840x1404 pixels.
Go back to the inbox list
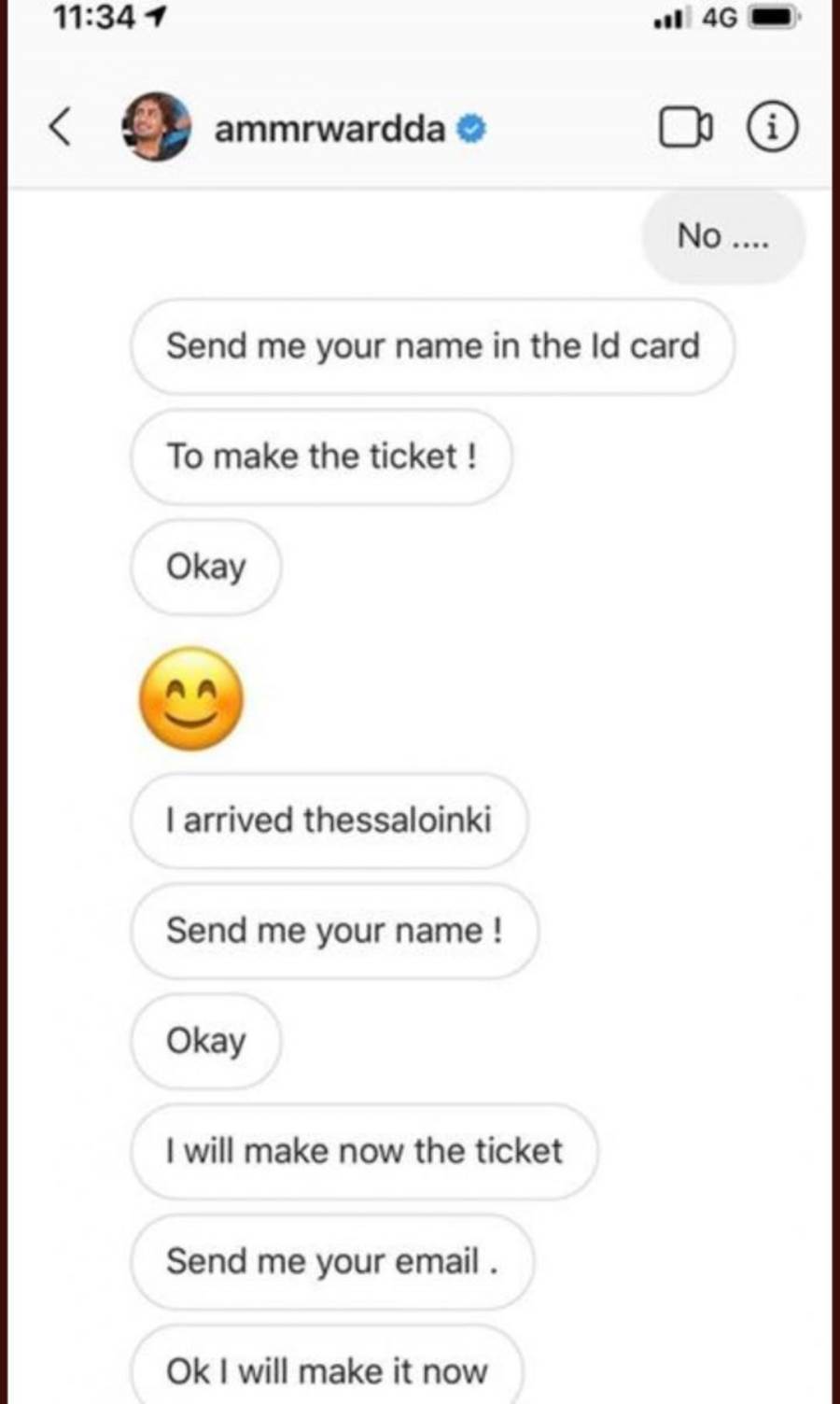(x=60, y=127)
